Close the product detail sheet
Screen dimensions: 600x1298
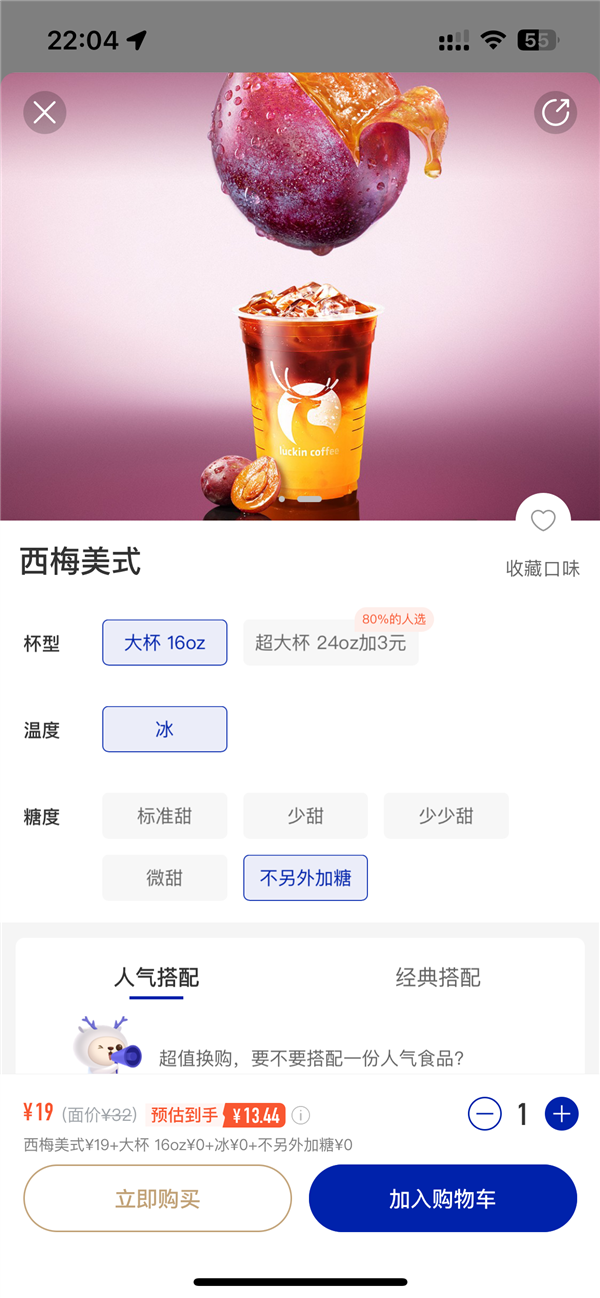[45, 112]
